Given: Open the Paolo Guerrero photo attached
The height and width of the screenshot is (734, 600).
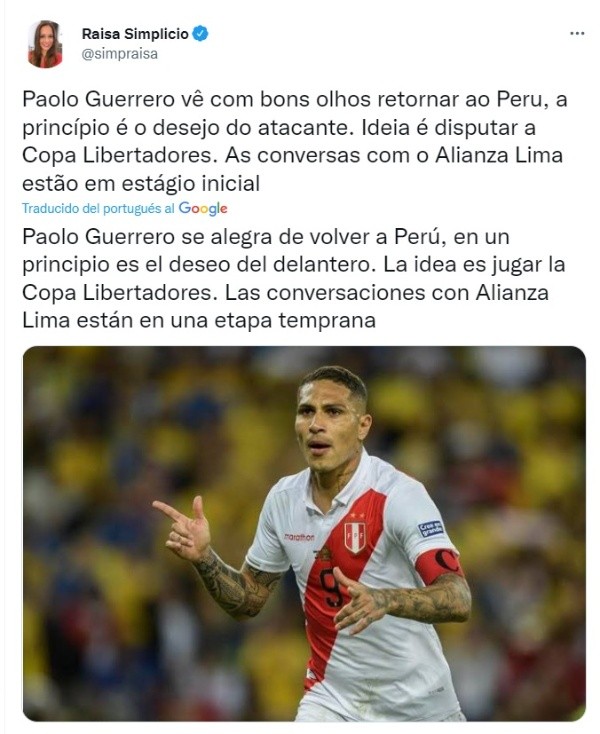Looking at the screenshot, I should [x=304, y=533].
